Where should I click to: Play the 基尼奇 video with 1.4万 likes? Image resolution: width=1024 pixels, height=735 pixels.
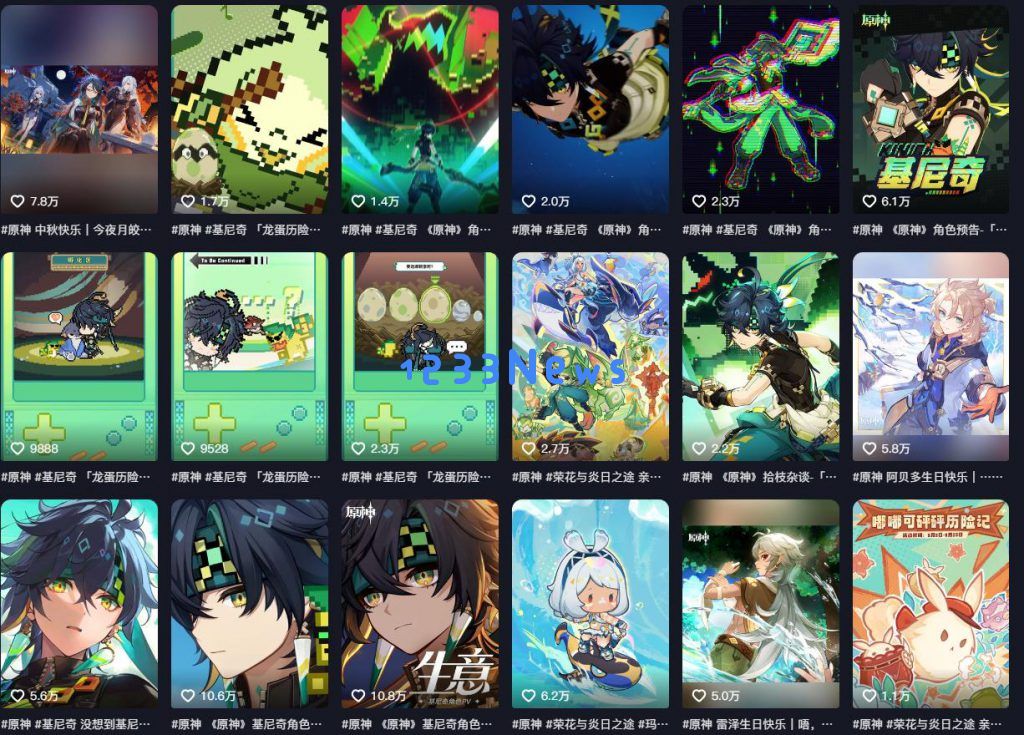(x=420, y=110)
